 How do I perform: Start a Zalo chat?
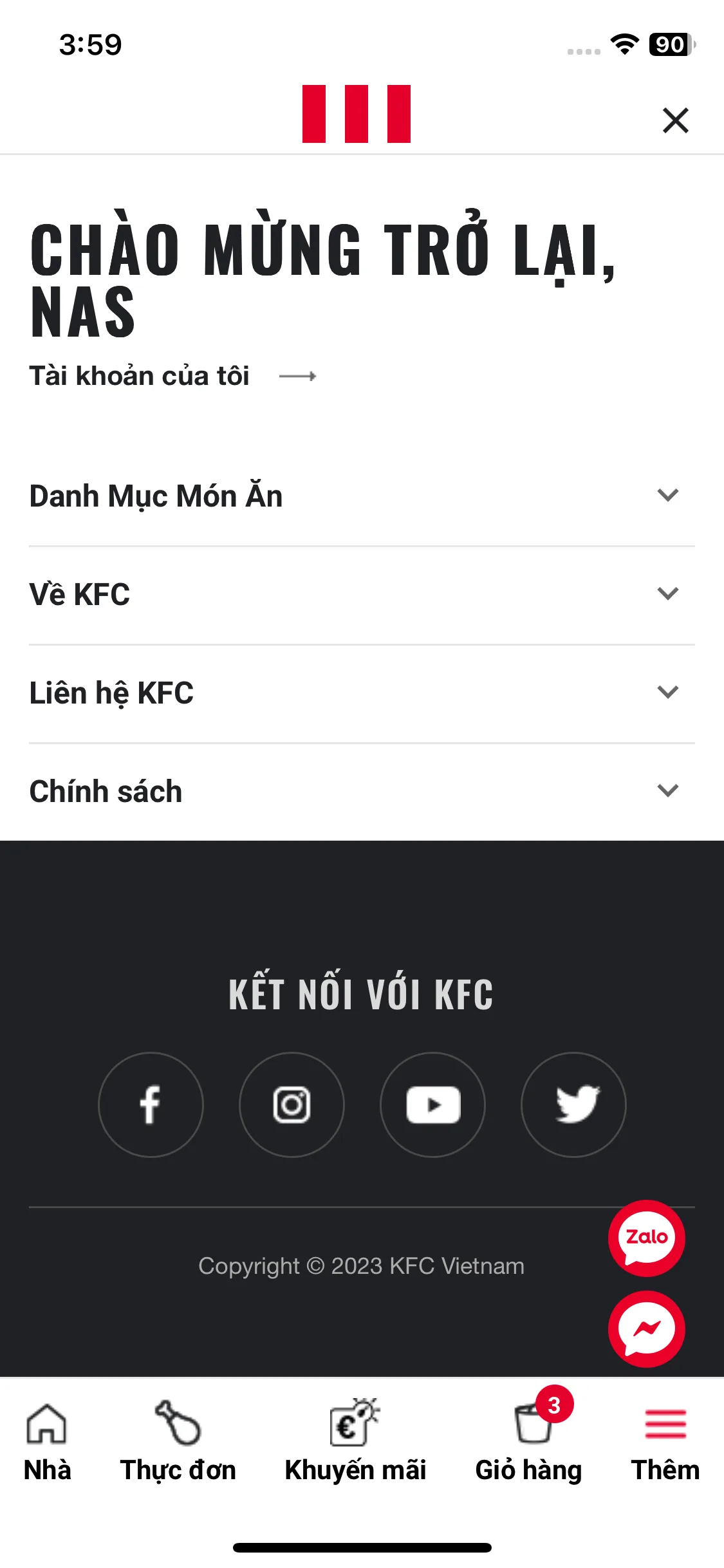[646, 1238]
